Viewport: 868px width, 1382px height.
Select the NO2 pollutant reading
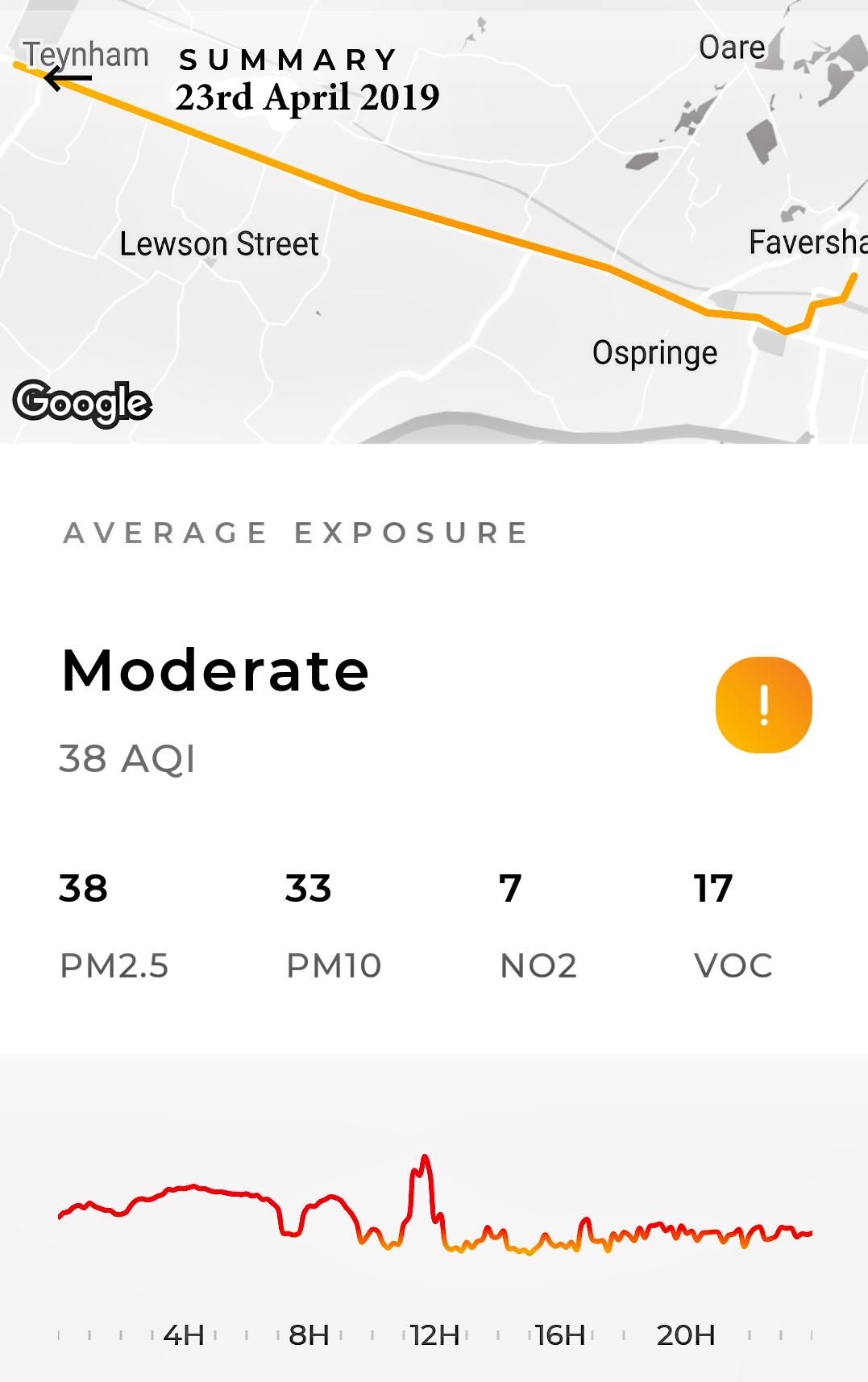click(538, 924)
